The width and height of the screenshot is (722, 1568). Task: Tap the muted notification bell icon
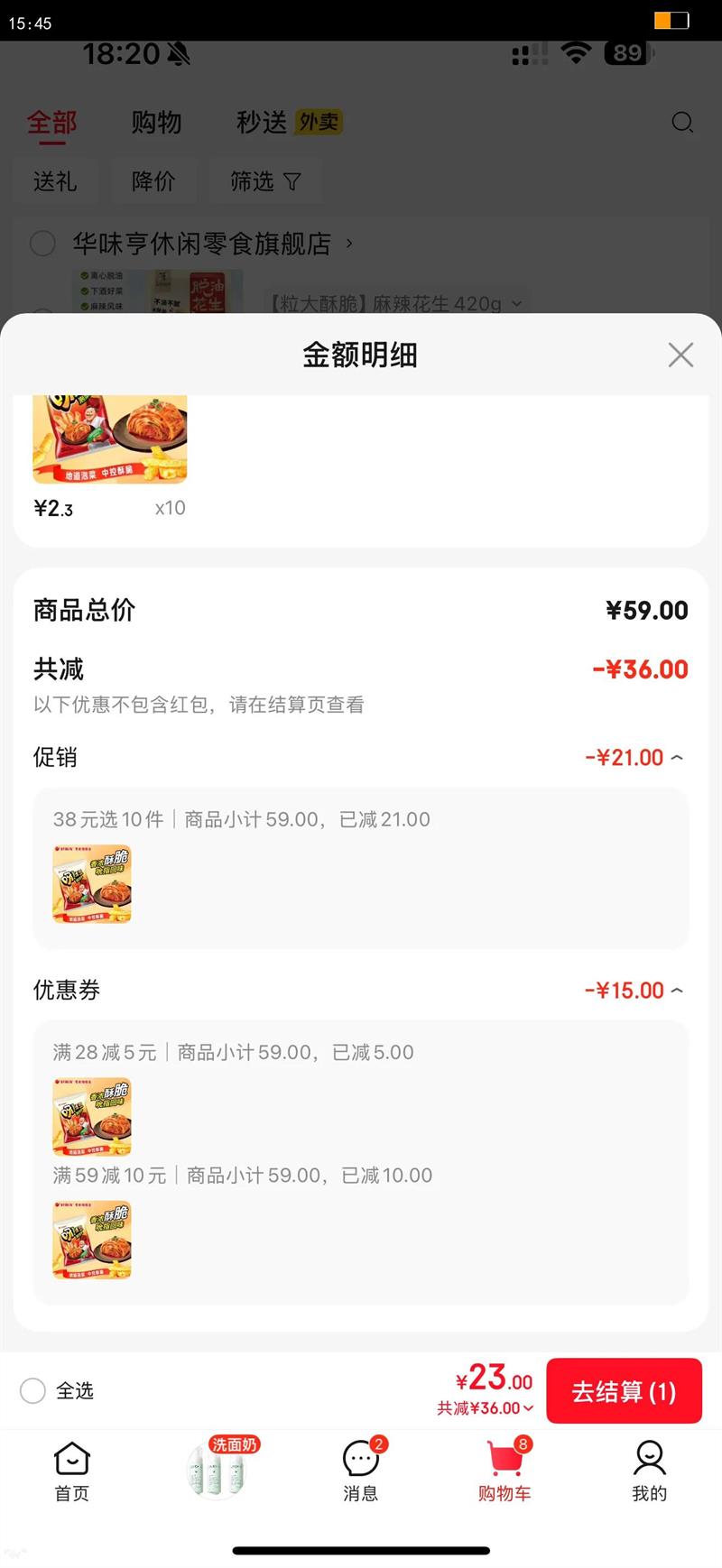click(177, 54)
